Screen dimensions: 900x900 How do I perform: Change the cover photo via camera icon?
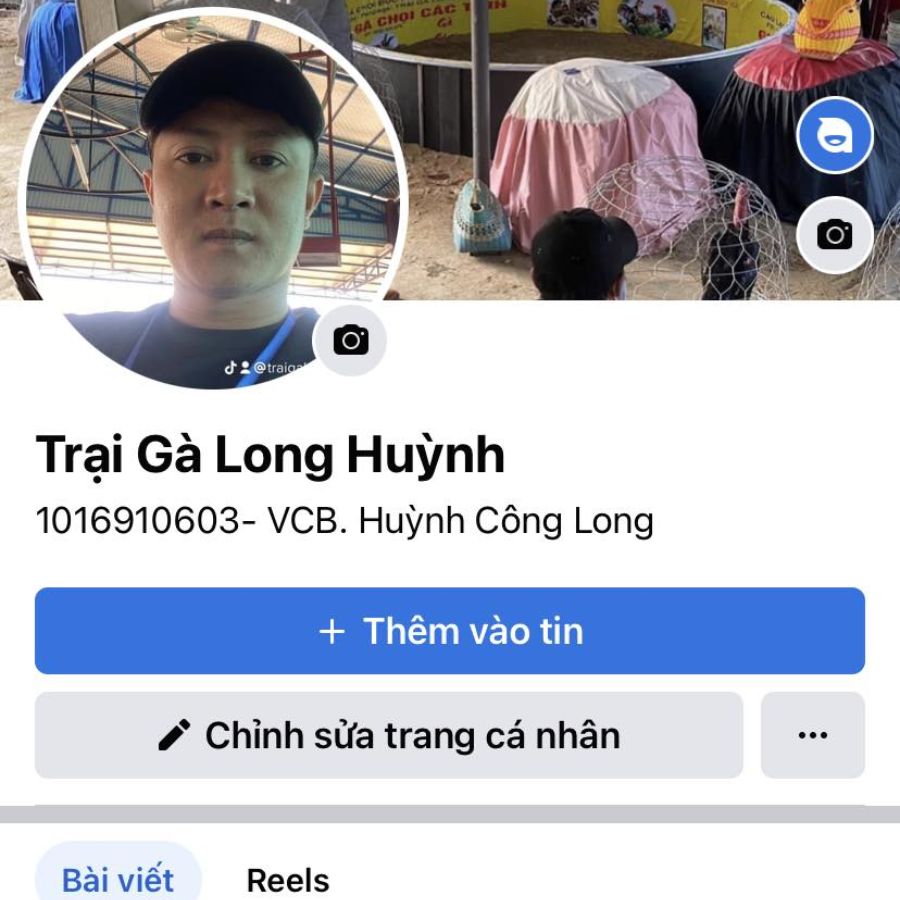[x=835, y=235]
